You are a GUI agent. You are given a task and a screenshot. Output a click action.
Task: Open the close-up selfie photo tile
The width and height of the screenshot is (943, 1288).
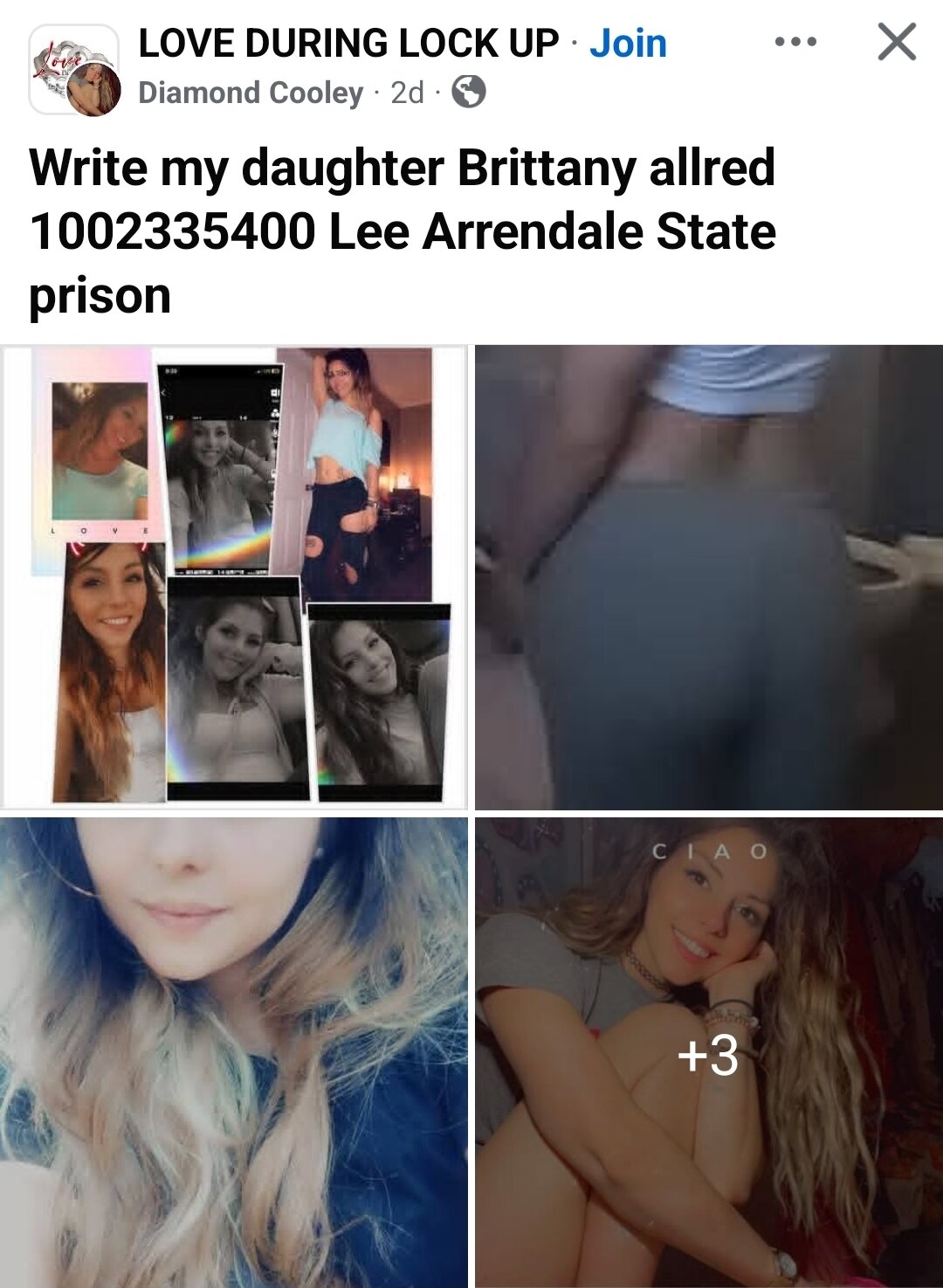pyautogui.click(x=234, y=1052)
